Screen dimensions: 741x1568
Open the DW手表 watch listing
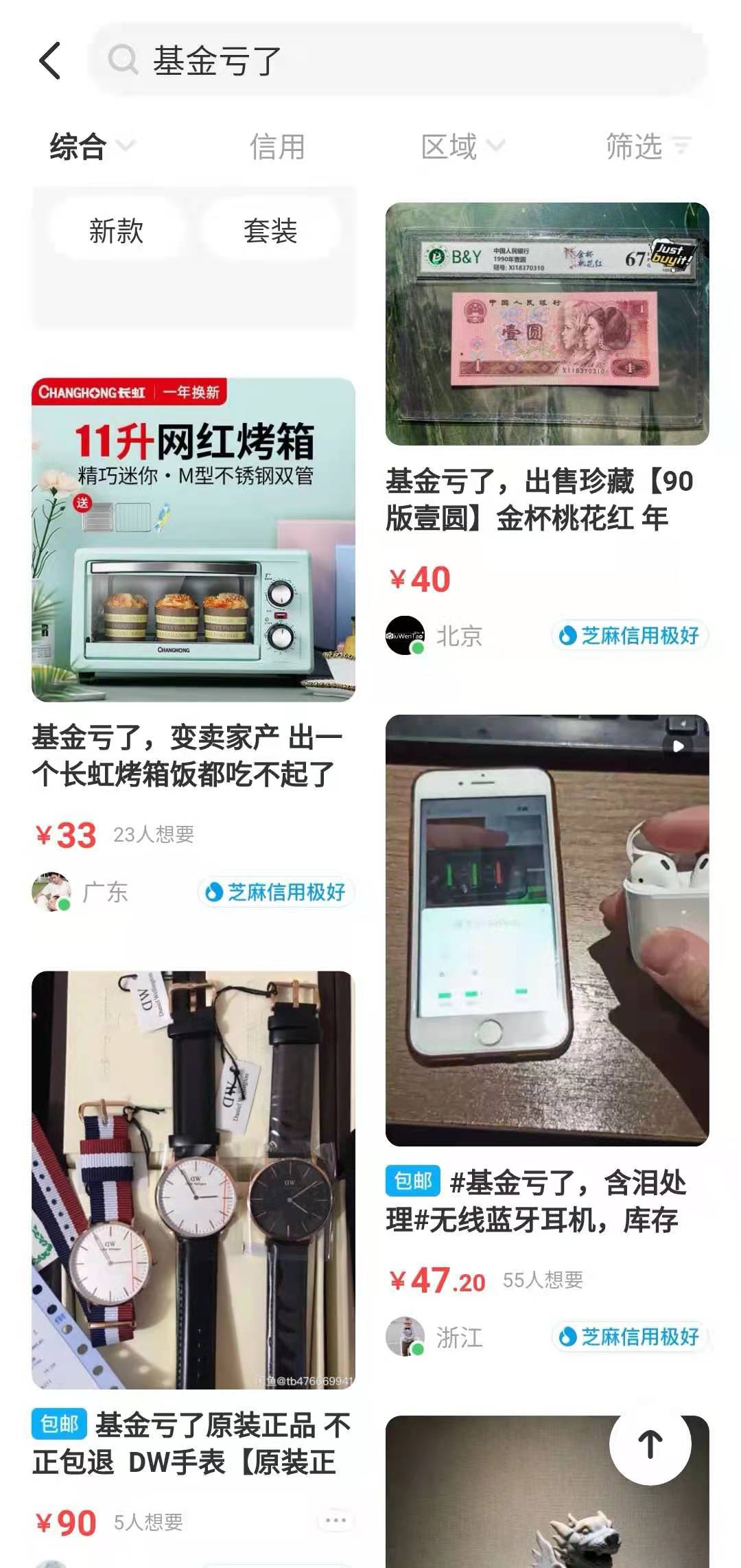click(193, 1179)
